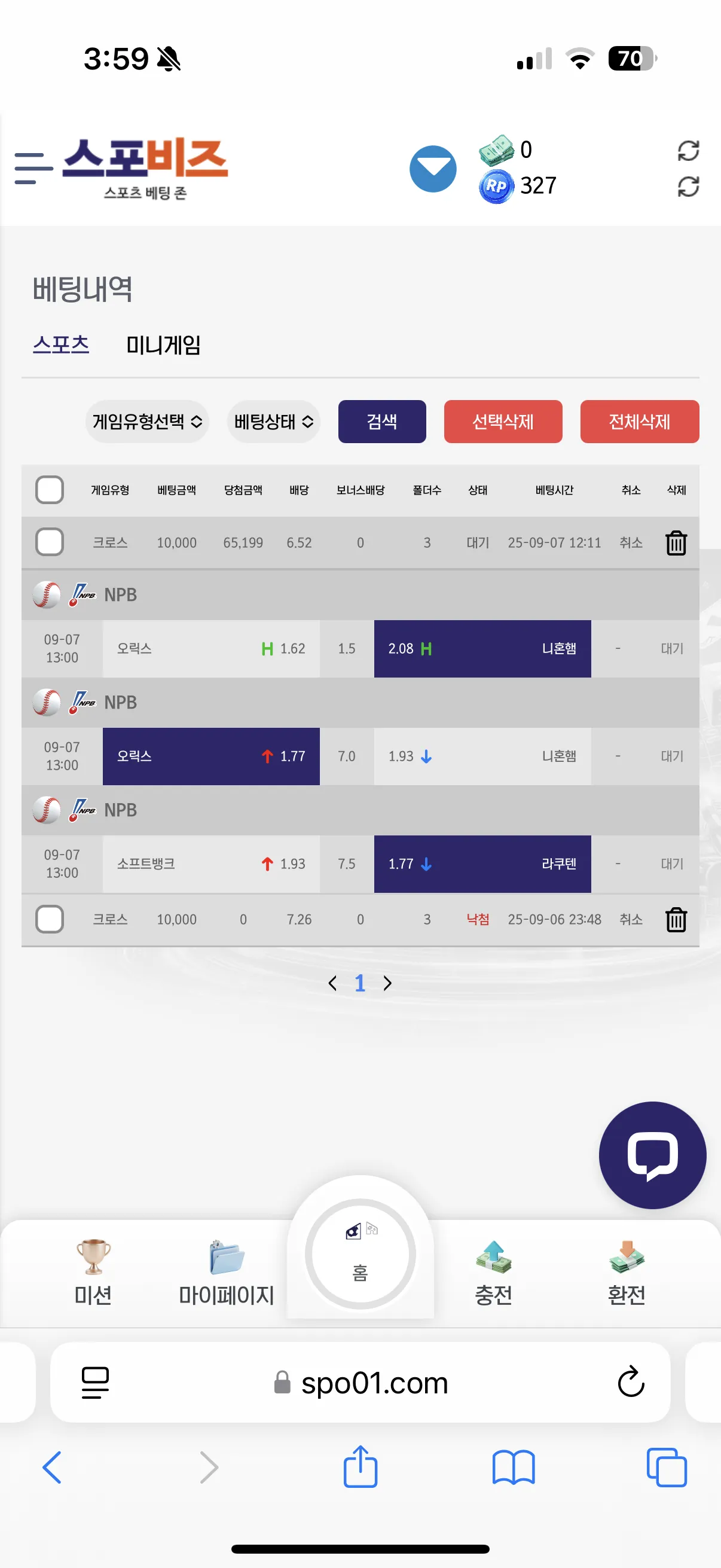
Task: Reload the page in Safari
Action: 631,1382
